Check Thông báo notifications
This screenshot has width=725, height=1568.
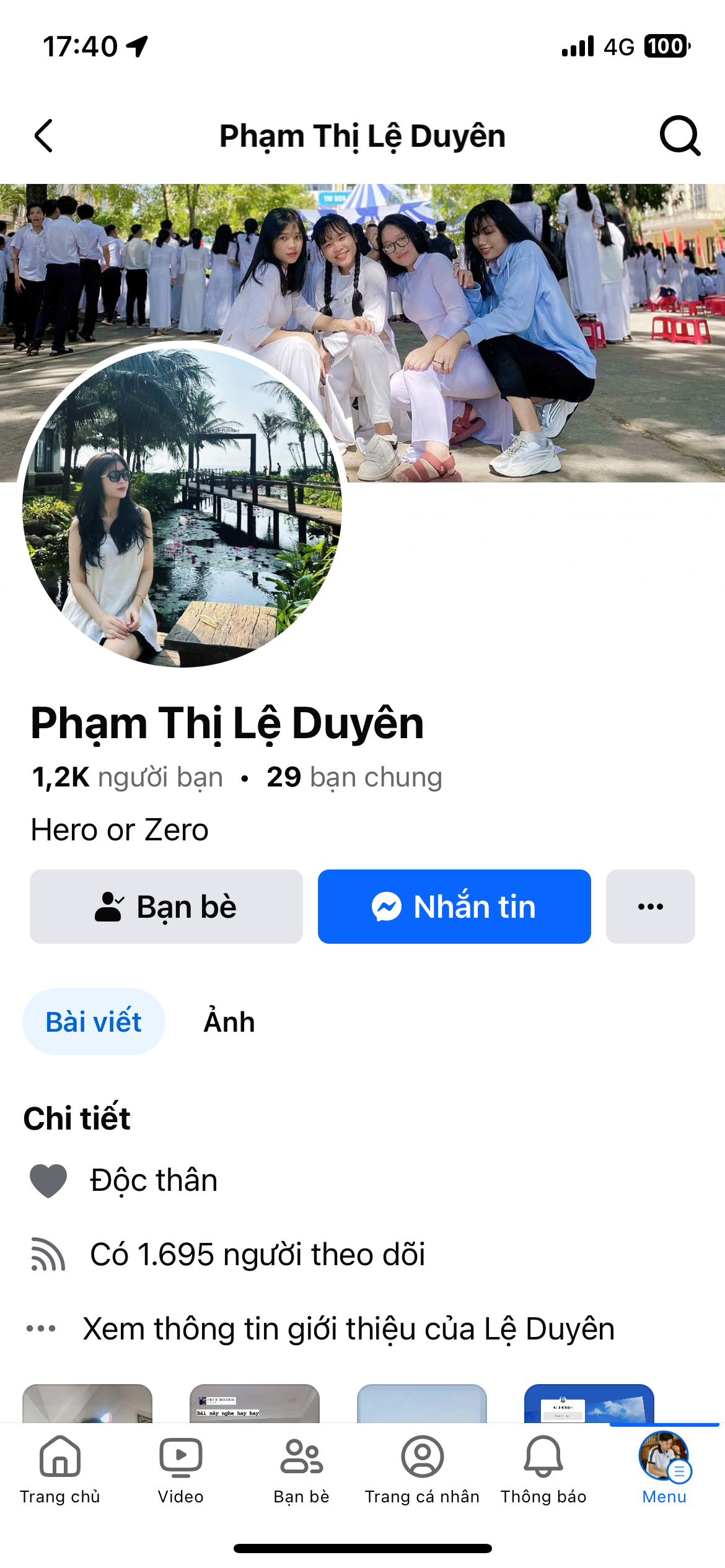(543, 1469)
